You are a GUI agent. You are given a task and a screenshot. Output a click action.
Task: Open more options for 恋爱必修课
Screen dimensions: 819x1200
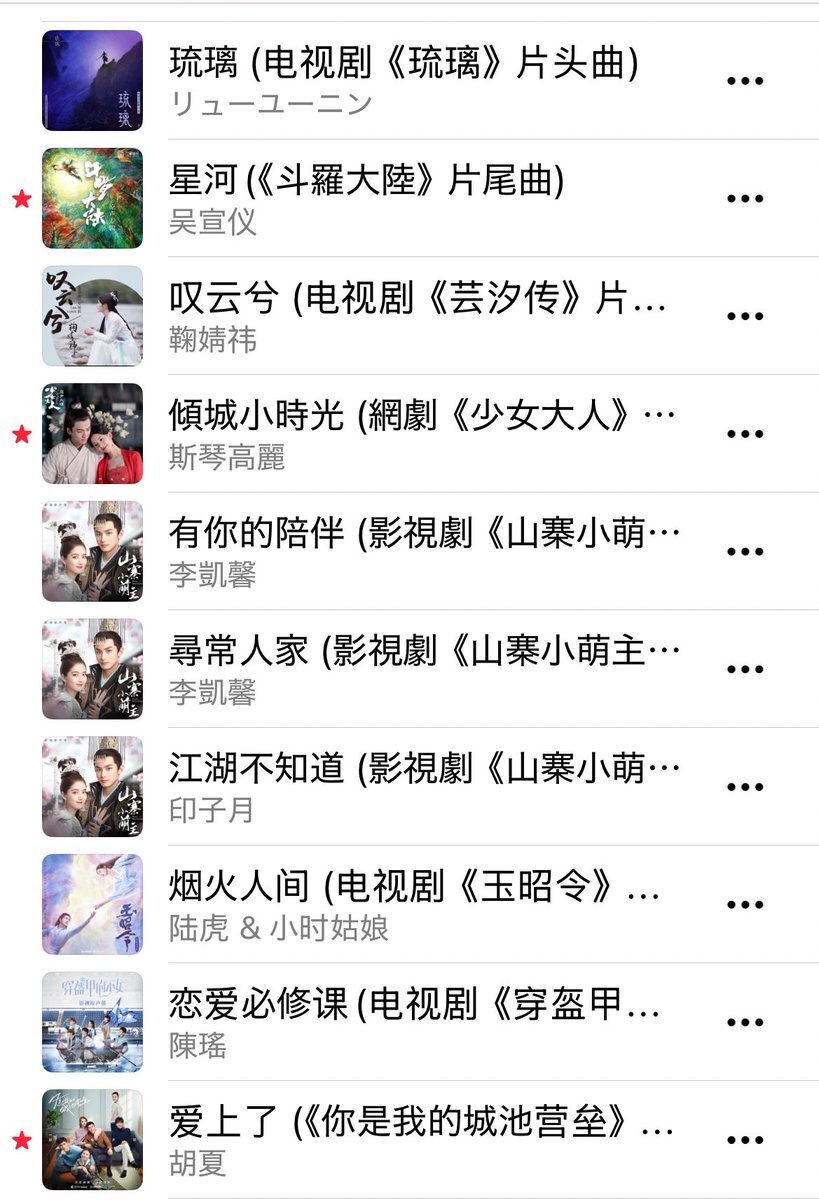click(x=745, y=1023)
